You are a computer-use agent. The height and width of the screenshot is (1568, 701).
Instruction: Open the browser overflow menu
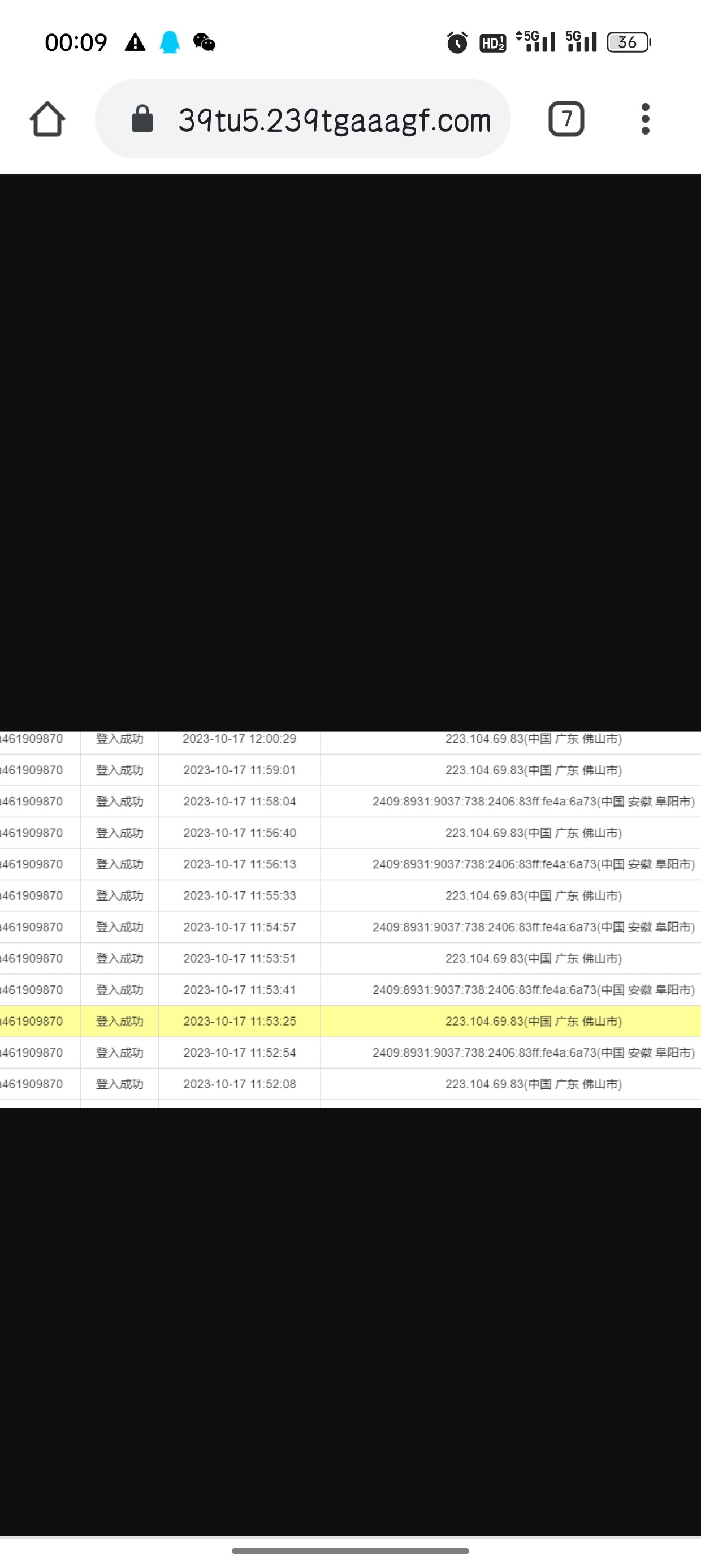click(x=645, y=119)
